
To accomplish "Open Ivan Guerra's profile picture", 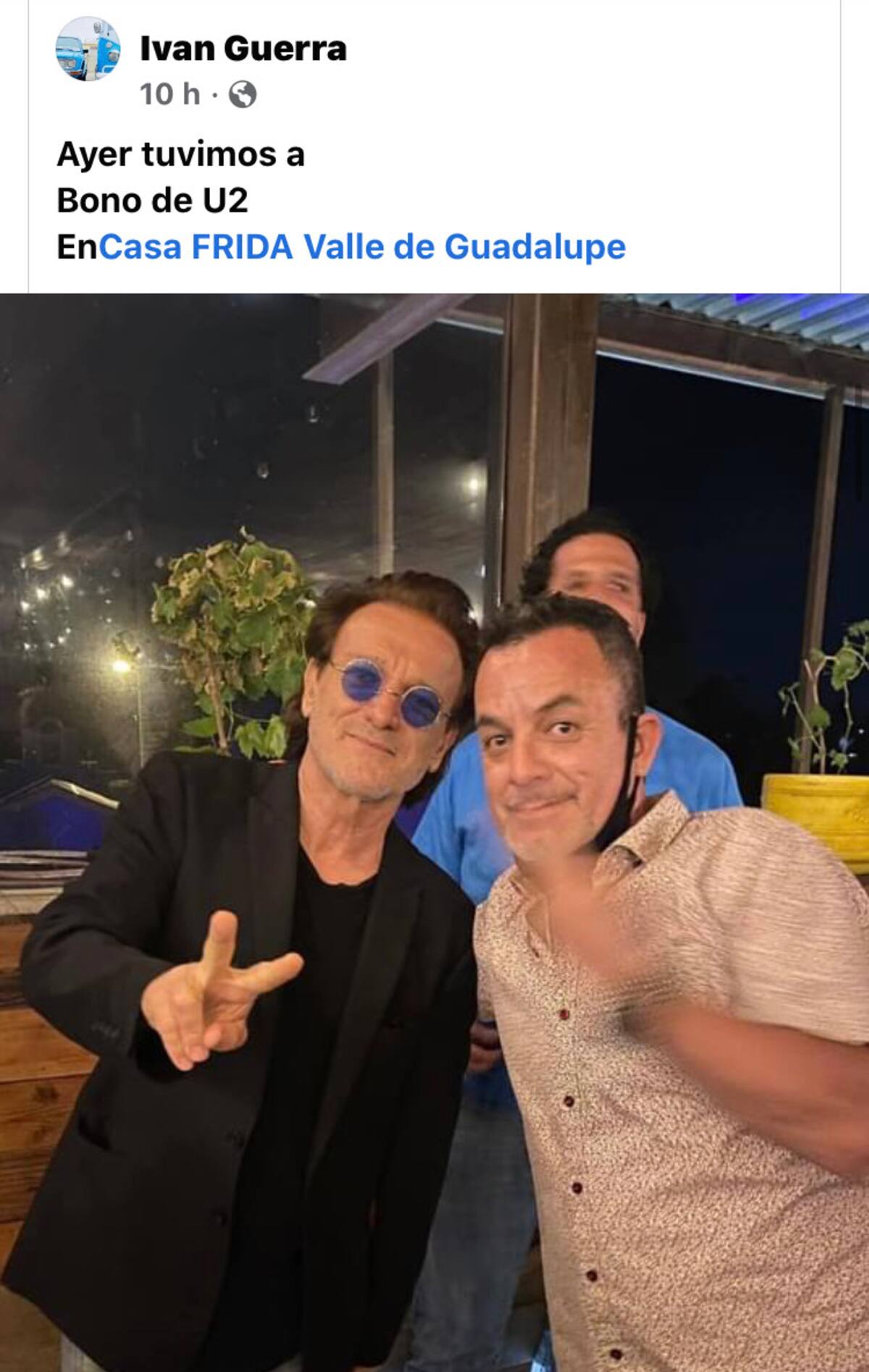I will pos(88,50).
